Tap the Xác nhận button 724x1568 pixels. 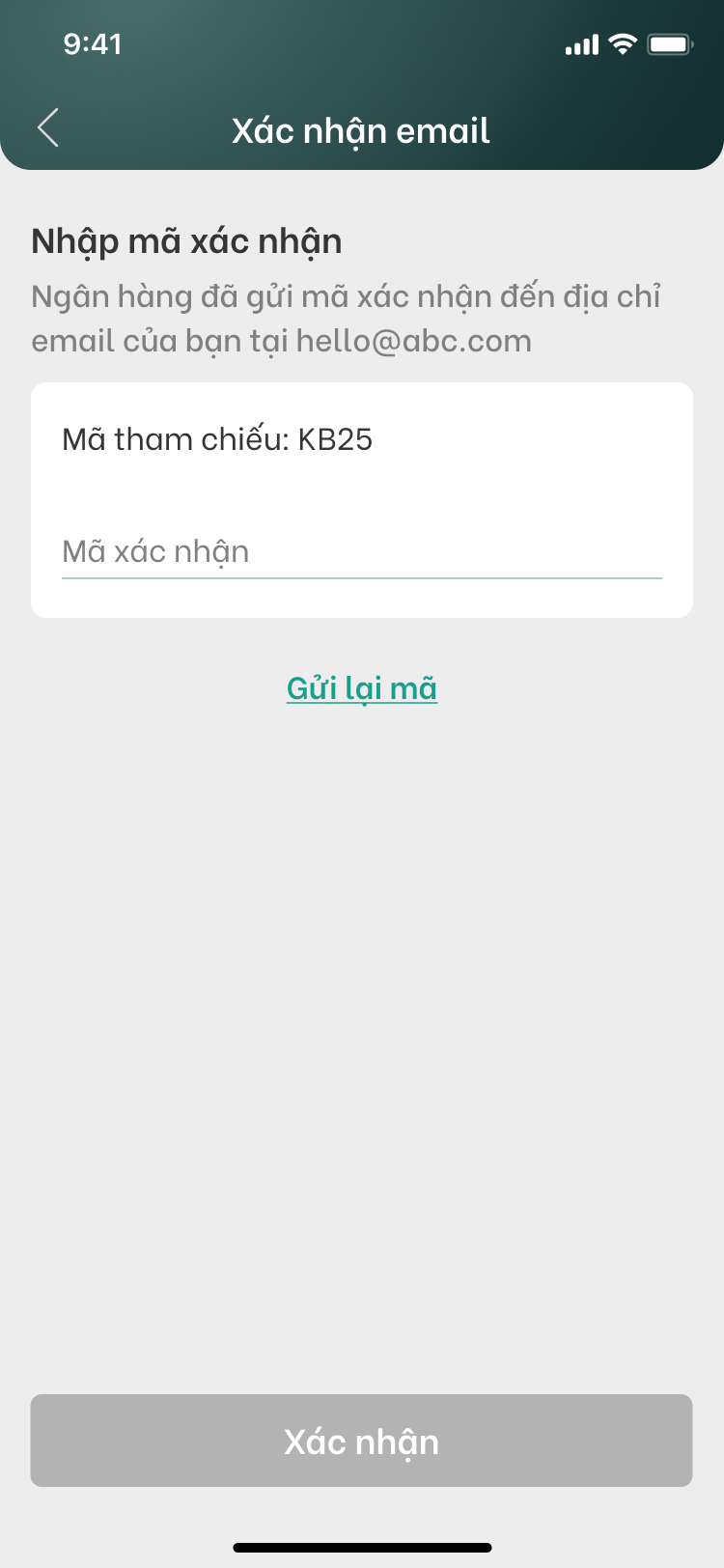coord(361,1441)
